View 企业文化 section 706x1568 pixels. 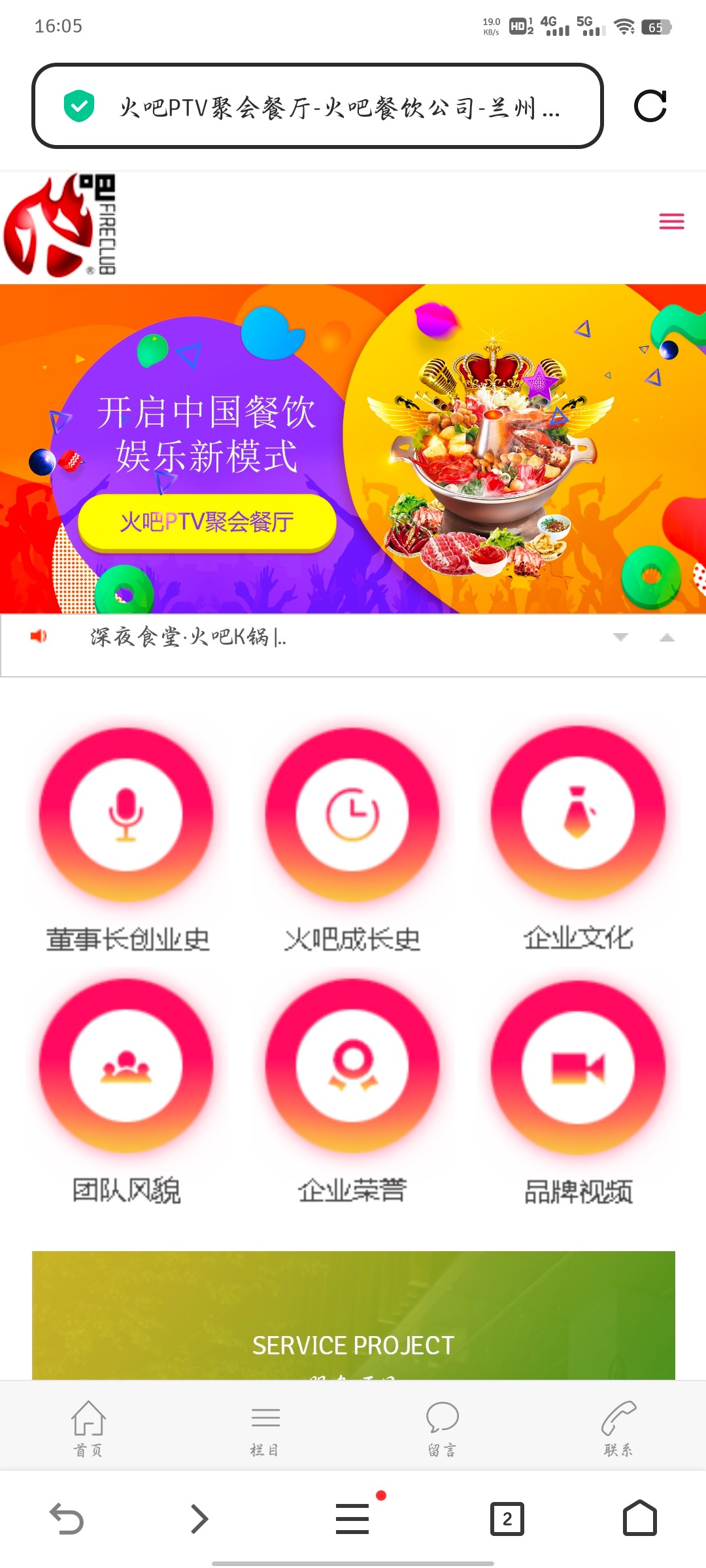coord(578,838)
